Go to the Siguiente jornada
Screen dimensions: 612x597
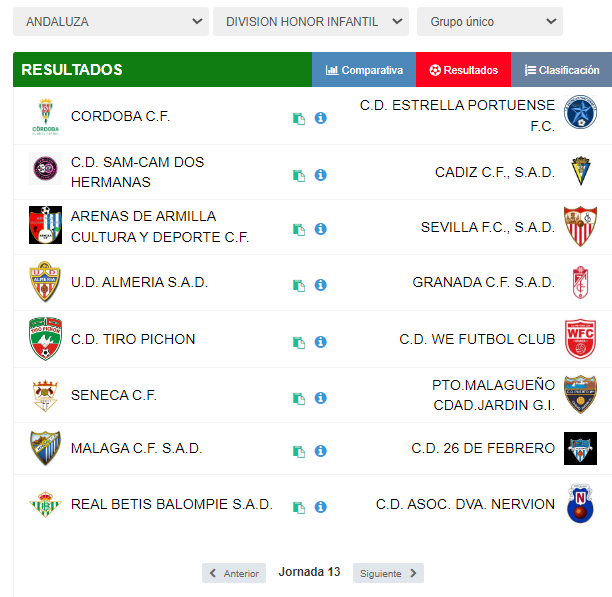387,573
